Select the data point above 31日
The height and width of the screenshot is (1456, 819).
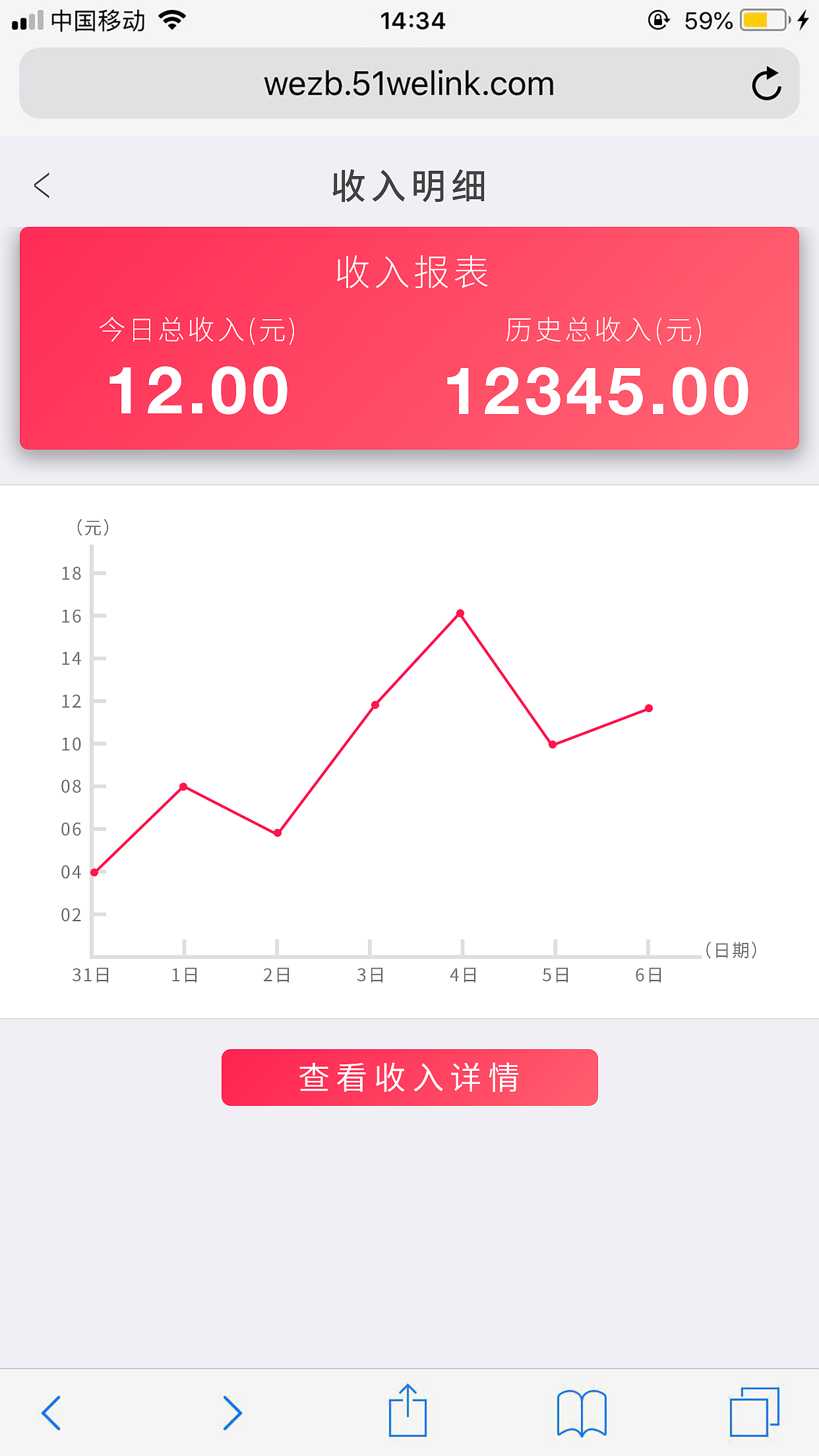tap(93, 871)
